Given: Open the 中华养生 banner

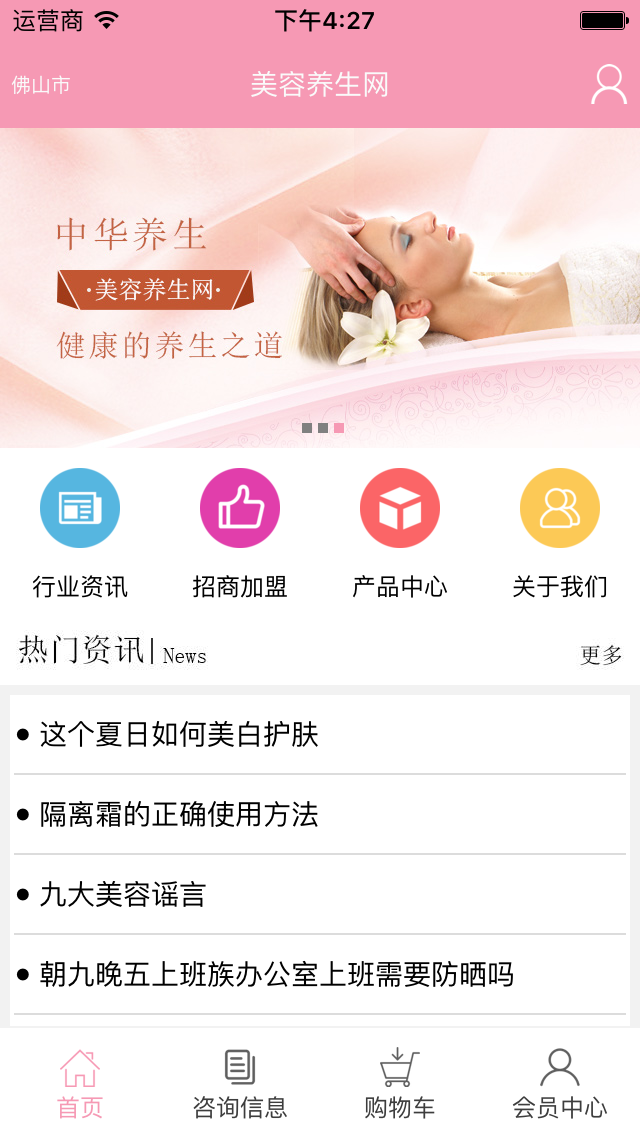Looking at the screenshot, I should [x=320, y=288].
